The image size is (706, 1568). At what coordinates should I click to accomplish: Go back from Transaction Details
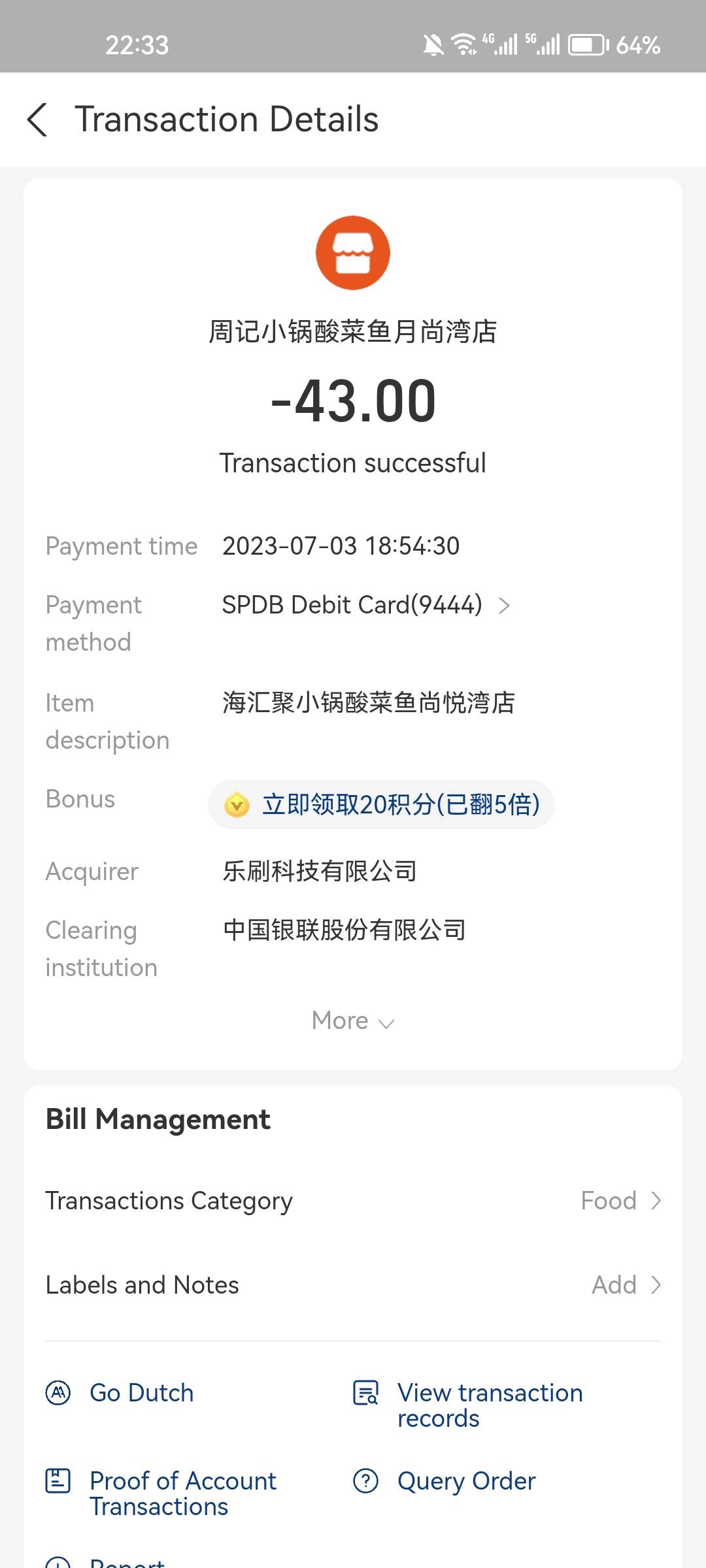(x=37, y=120)
